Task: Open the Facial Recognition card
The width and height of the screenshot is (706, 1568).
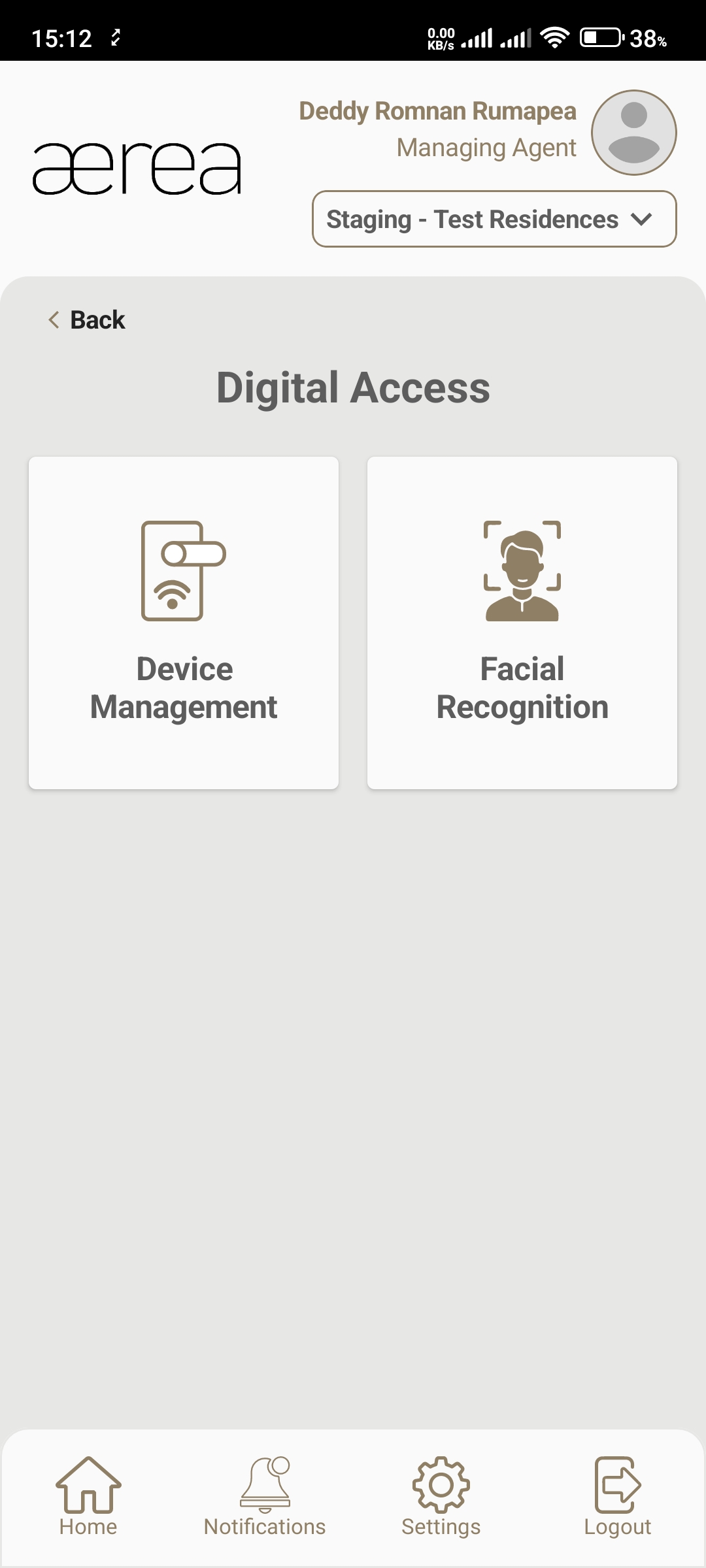Action: pos(522,623)
